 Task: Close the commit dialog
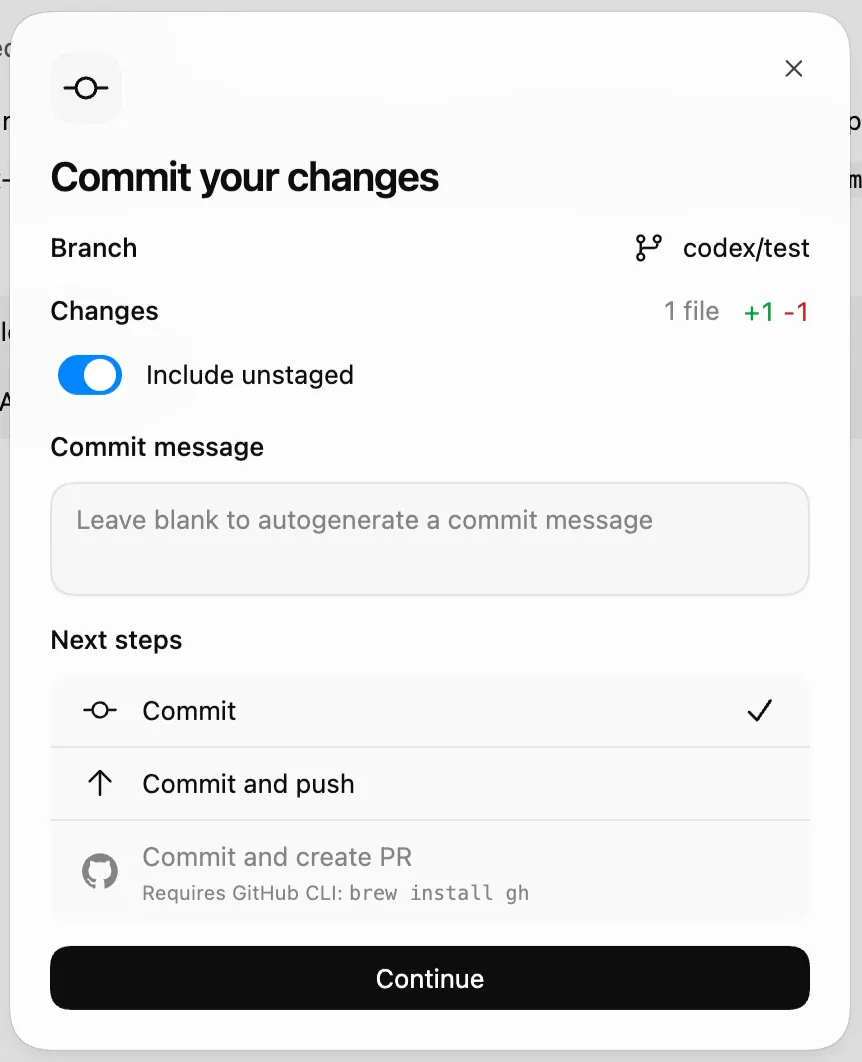coord(793,68)
